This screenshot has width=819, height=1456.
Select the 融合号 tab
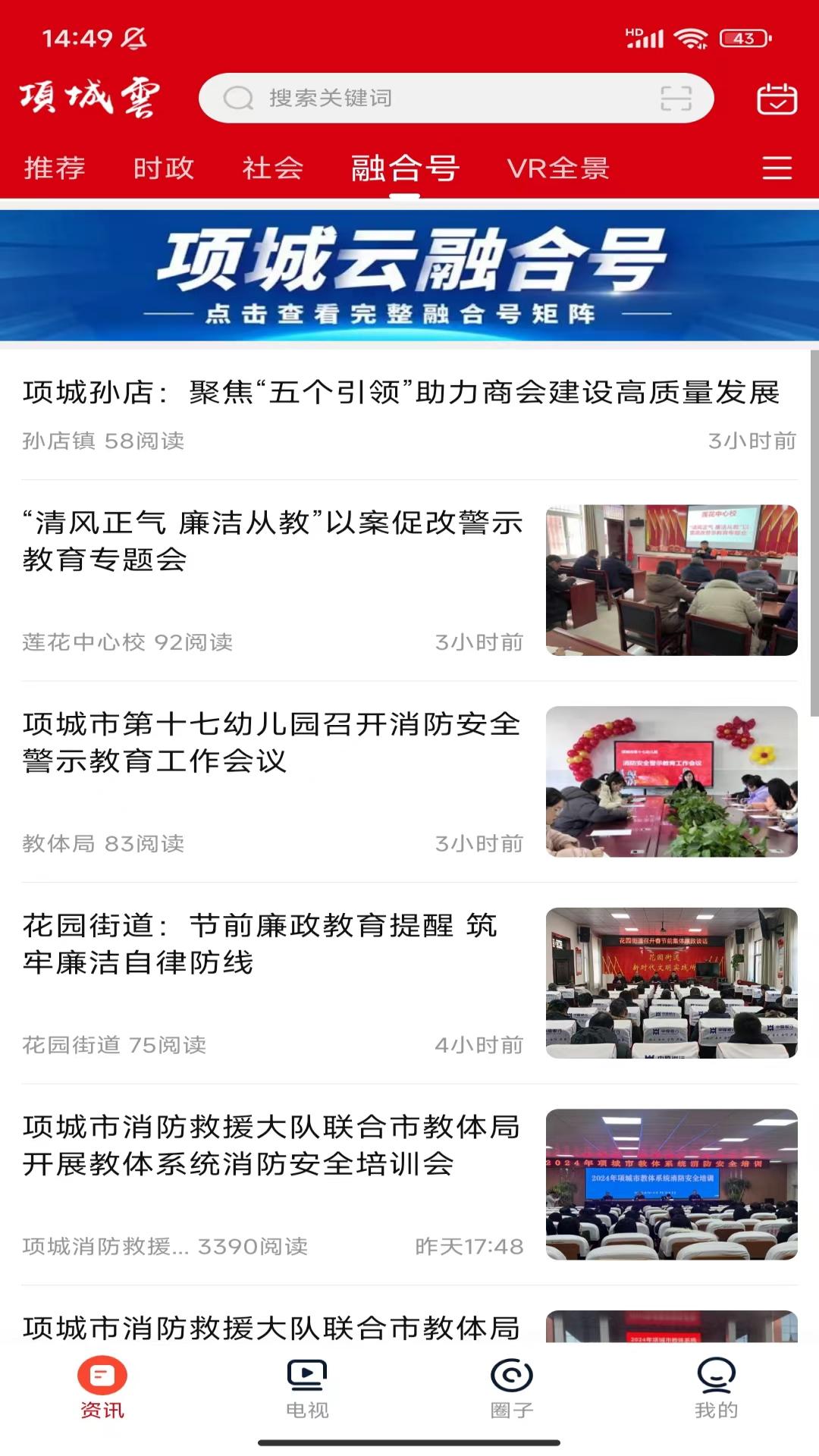point(403,169)
